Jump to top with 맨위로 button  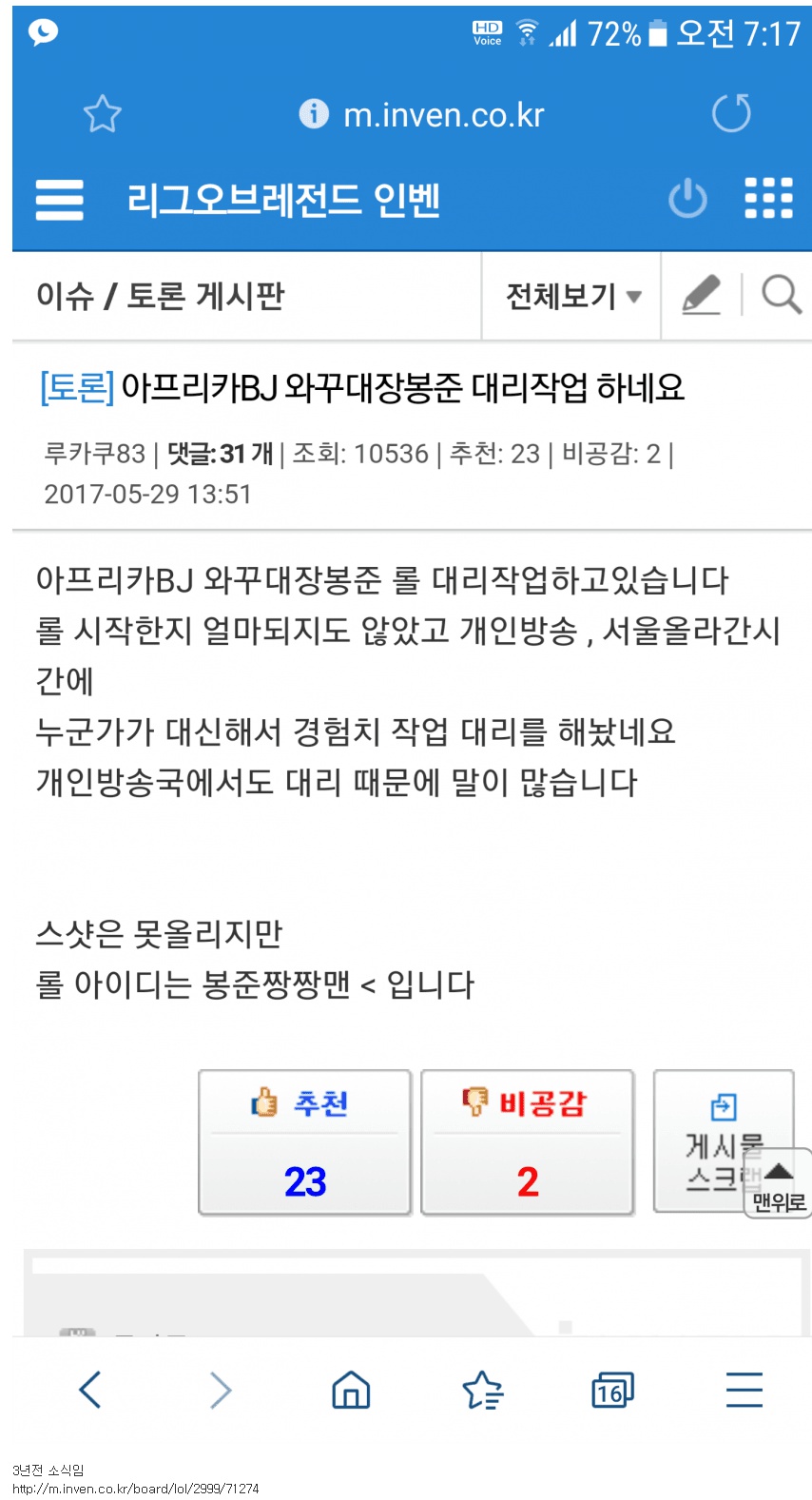tap(779, 1184)
